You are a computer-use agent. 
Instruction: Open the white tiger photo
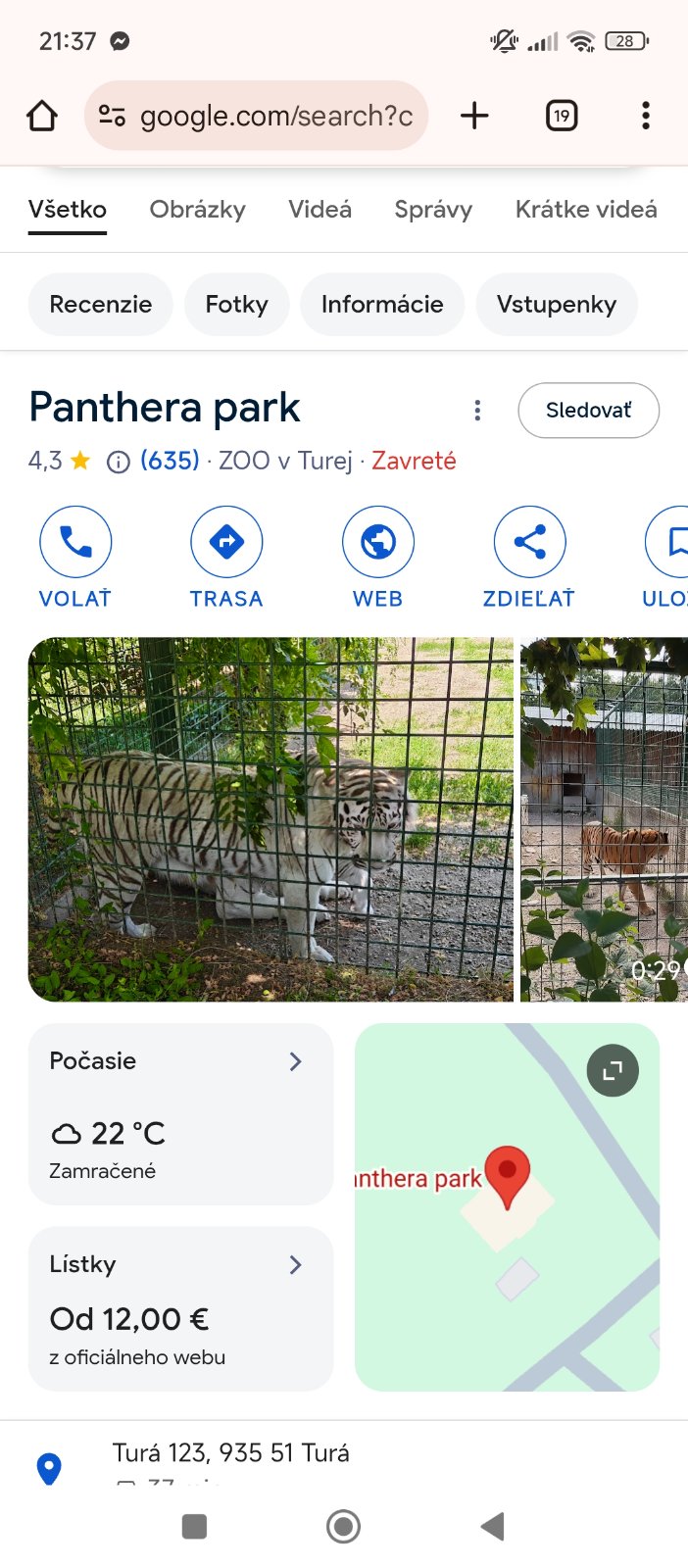pos(270,819)
